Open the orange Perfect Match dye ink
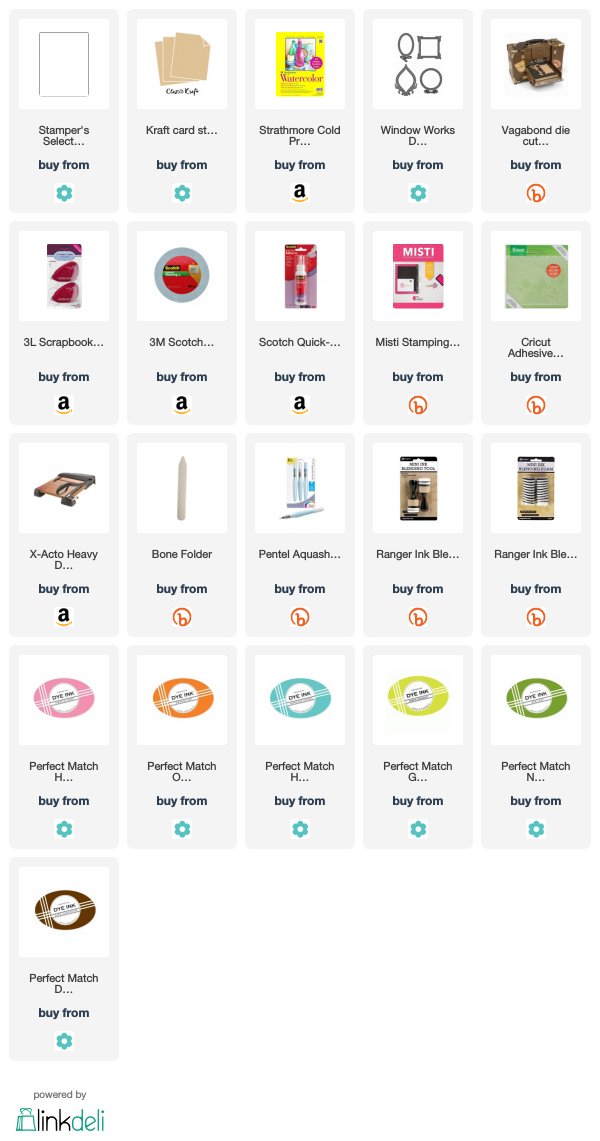Viewport: 600px width, 1141px height. (x=182, y=747)
